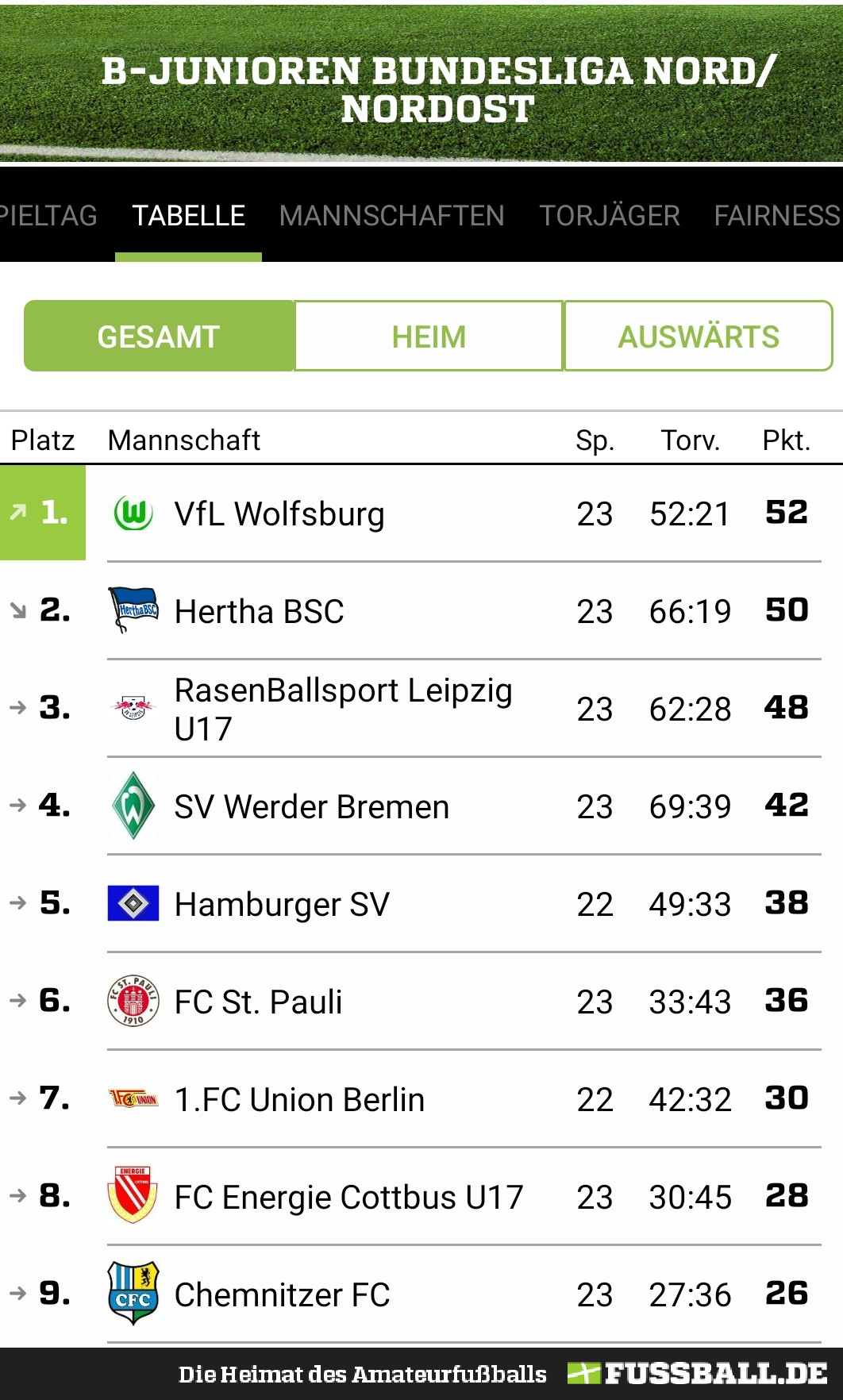View RasenBallsport Leipzig U17 details

(421, 709)
